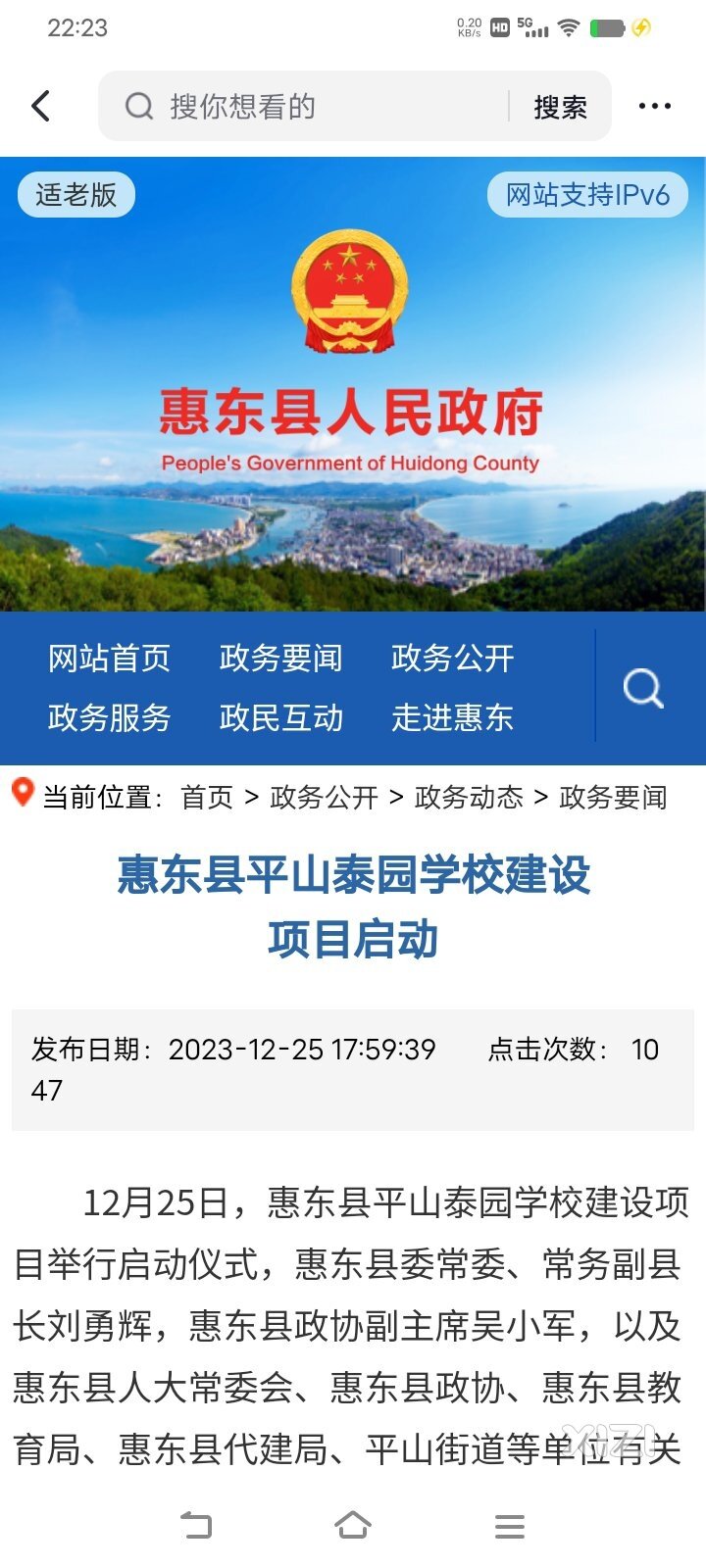Tap the system home button
This screenshot has height=1568, width=706.
tap(353, 1525)
